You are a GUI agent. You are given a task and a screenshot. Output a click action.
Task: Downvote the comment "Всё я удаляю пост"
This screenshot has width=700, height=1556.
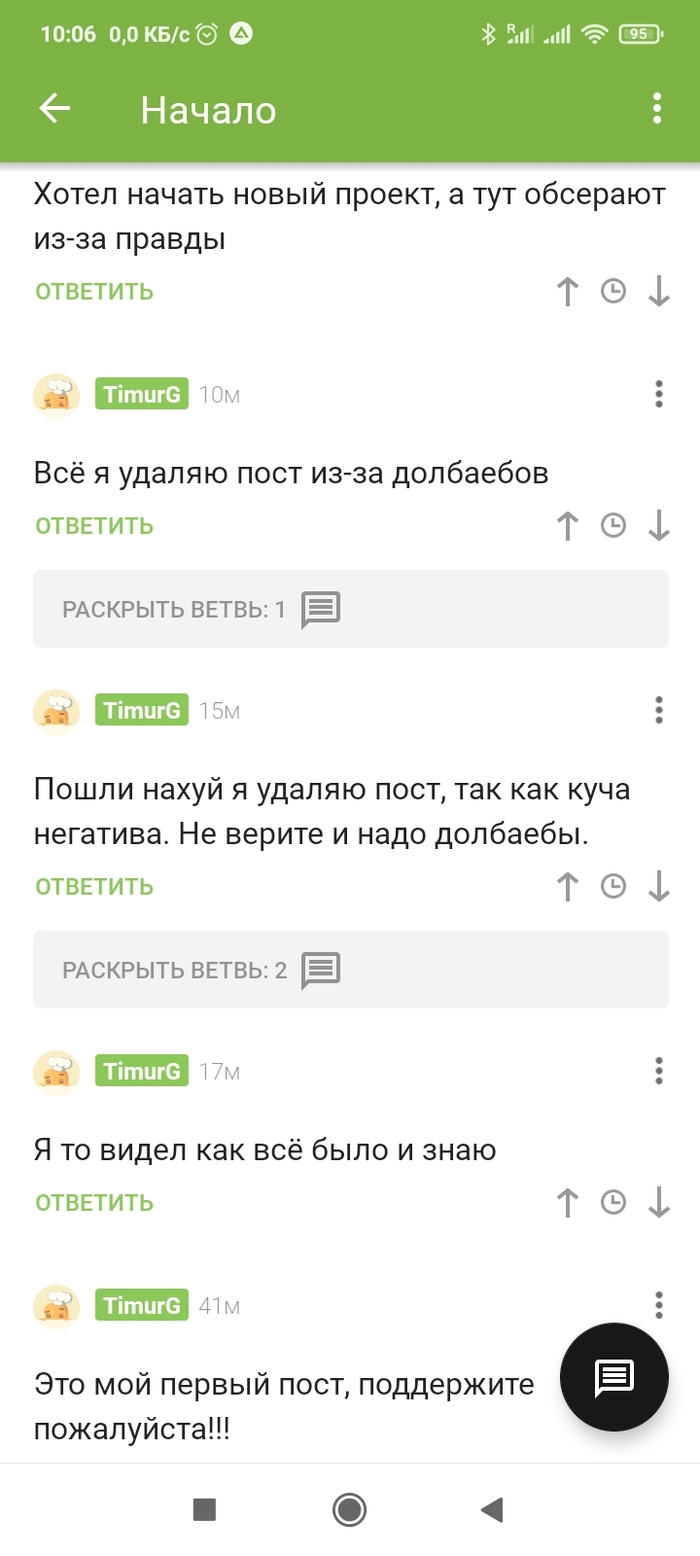tap(658, 526)
